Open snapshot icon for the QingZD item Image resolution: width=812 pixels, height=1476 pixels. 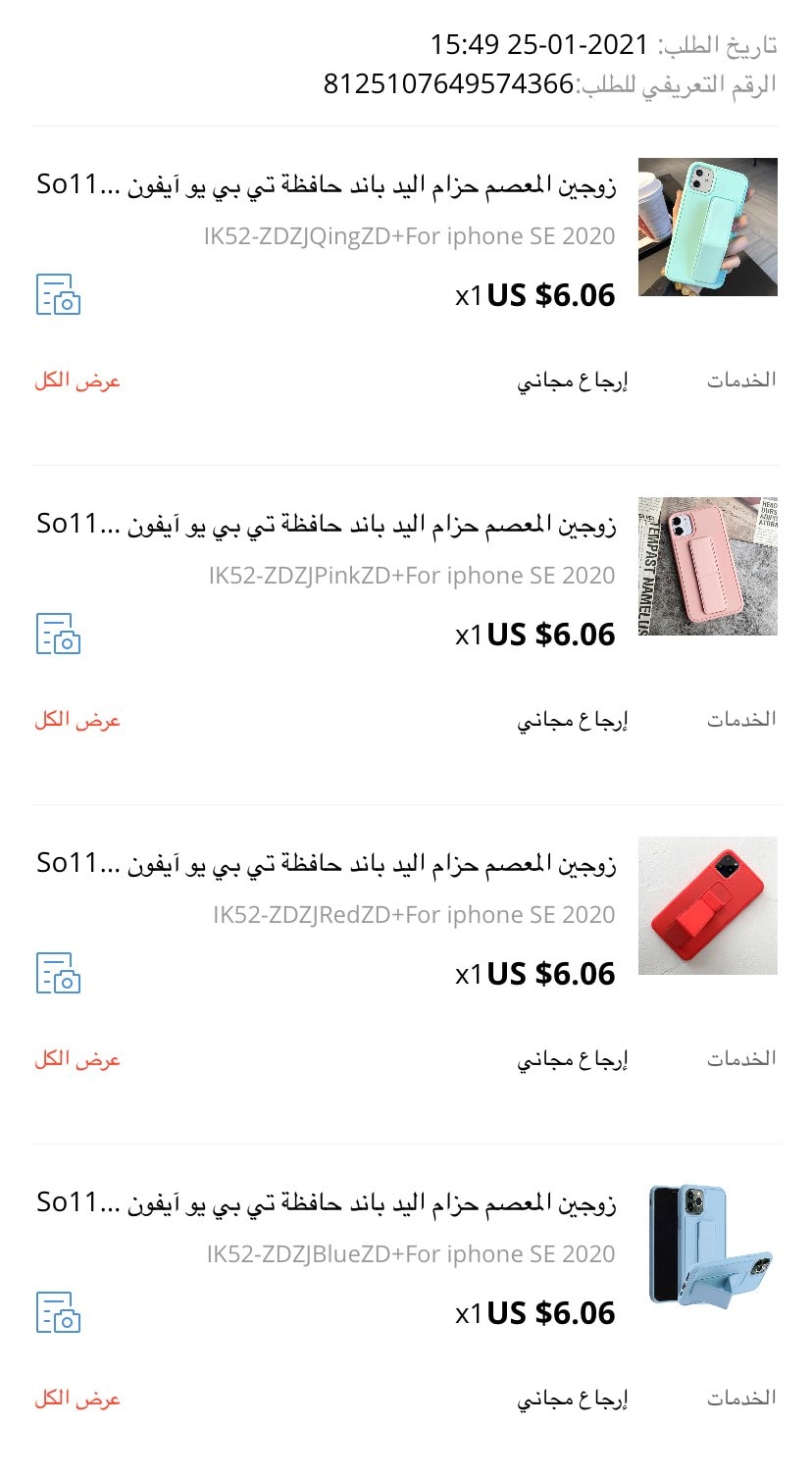coord(58,294)
